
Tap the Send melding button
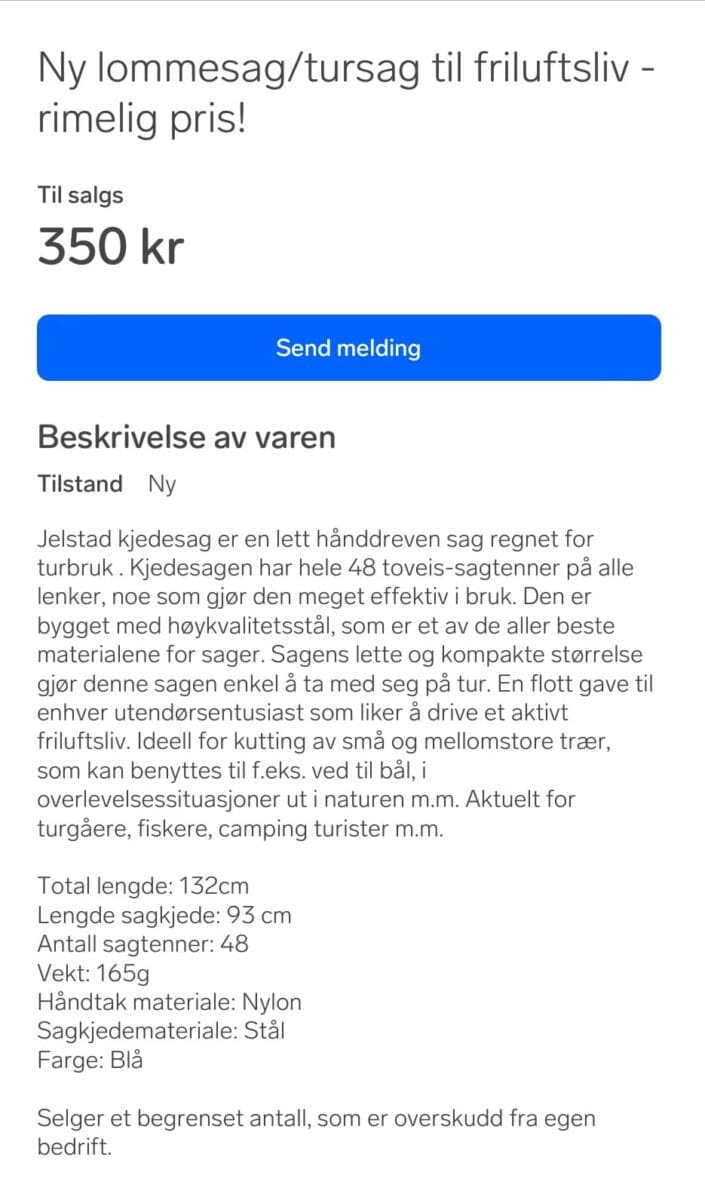[349, 348]
